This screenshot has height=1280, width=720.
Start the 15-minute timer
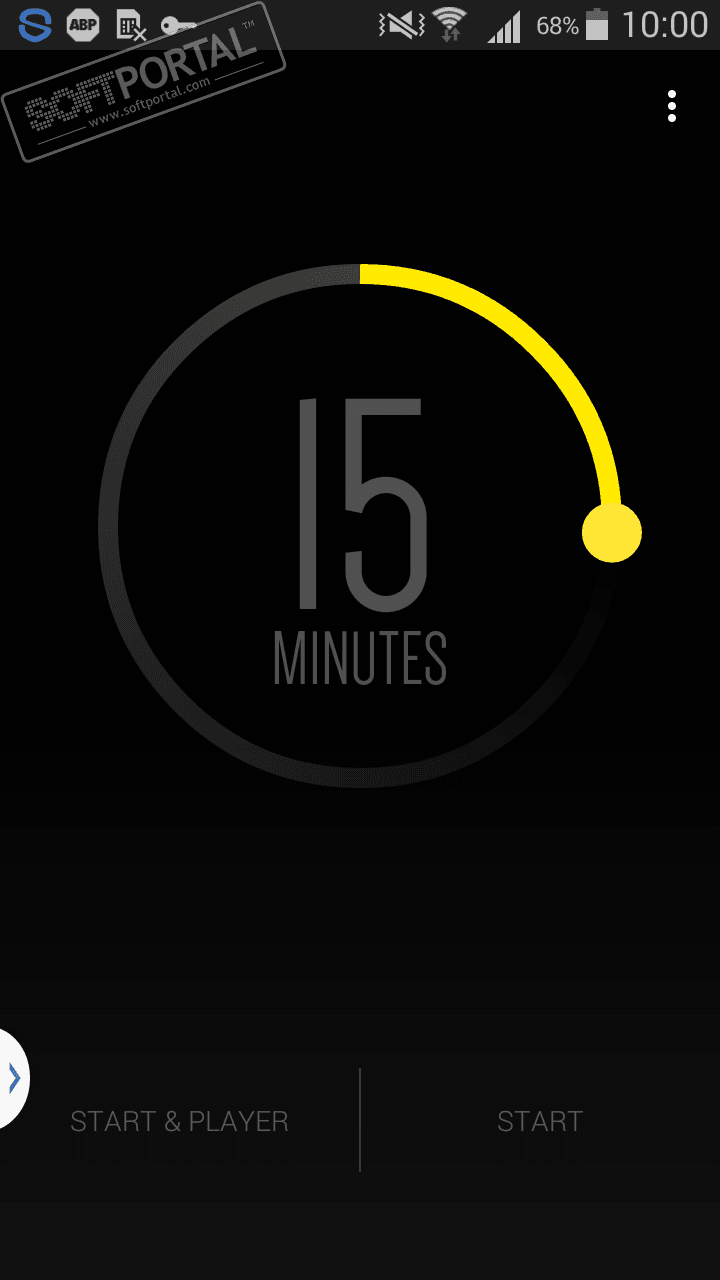[540, 1122]
